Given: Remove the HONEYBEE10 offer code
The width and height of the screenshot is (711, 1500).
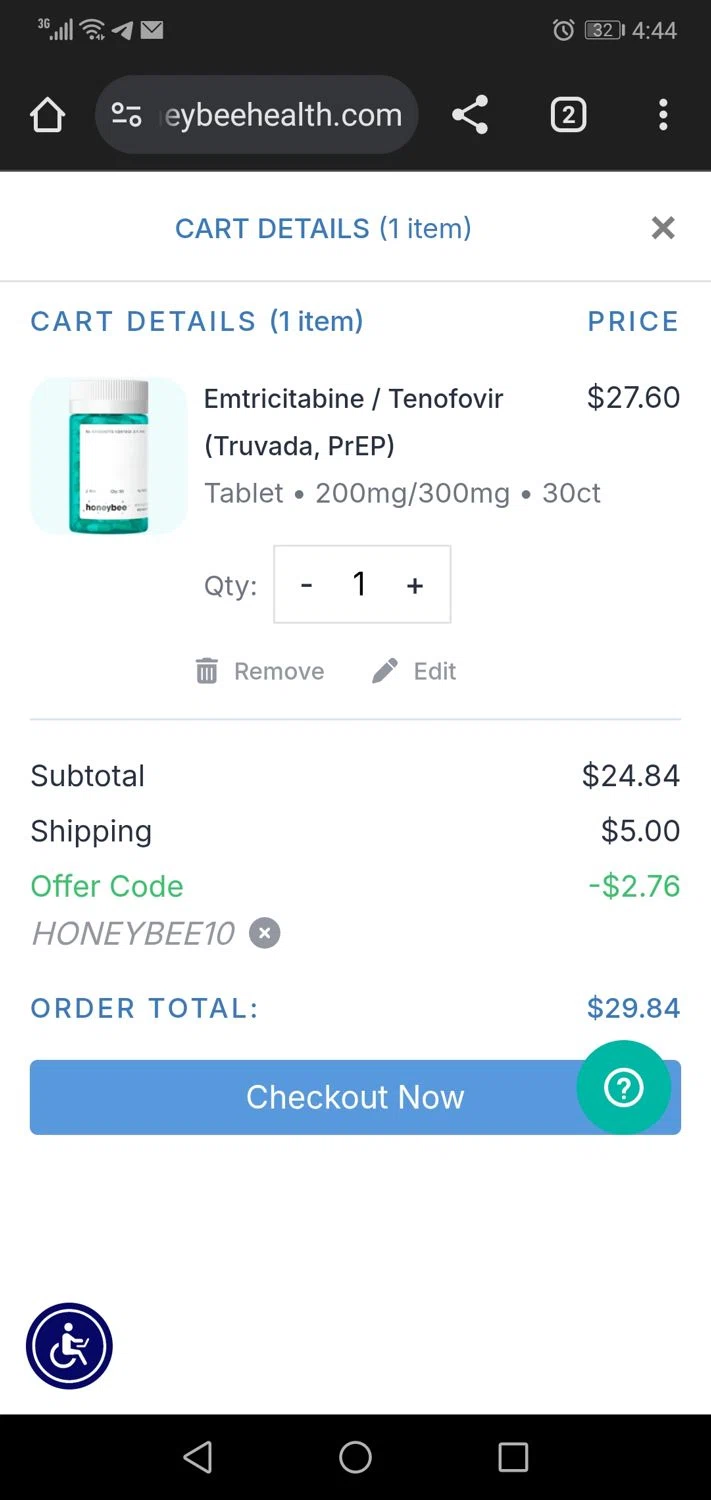Looking at the screenshot, I should (264, 933).
